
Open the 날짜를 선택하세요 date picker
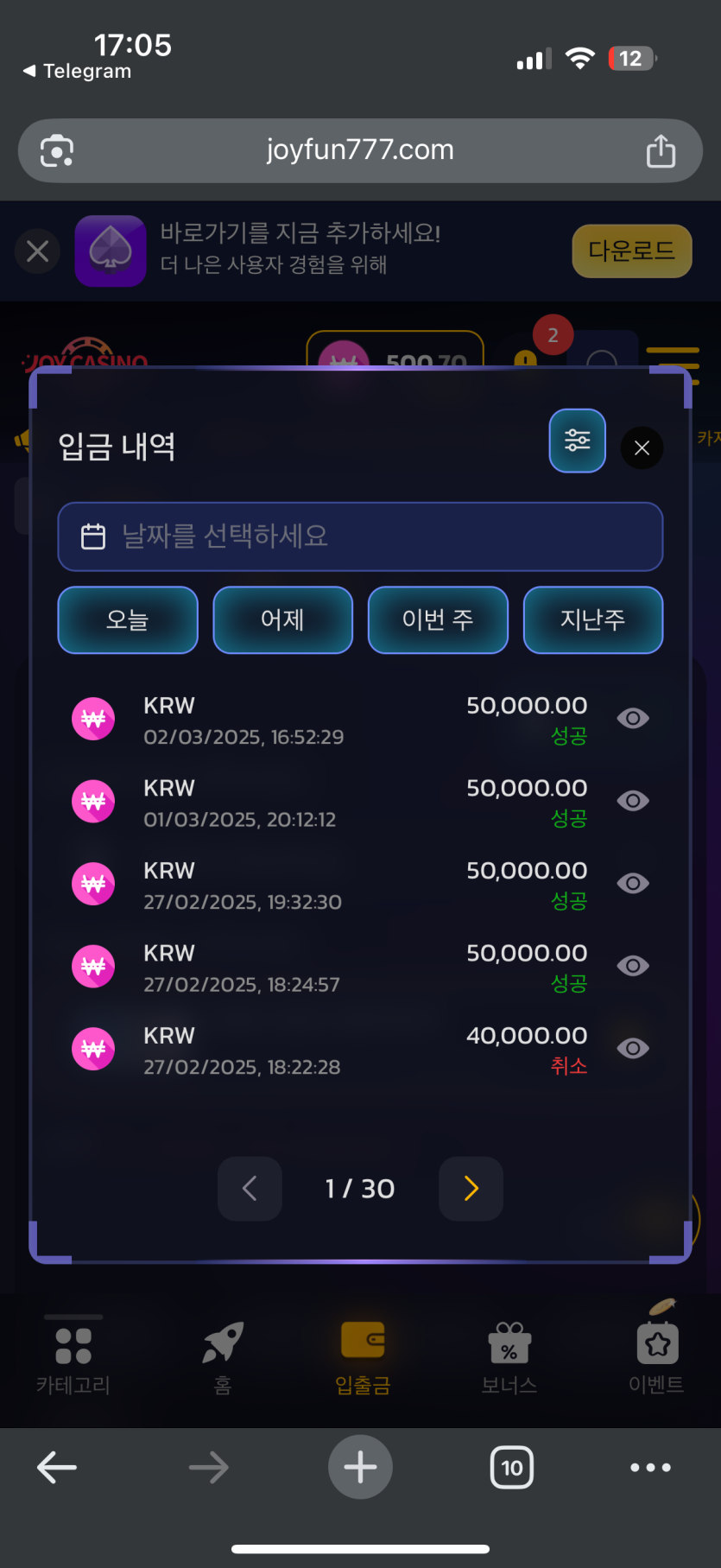tap(360, 536)
